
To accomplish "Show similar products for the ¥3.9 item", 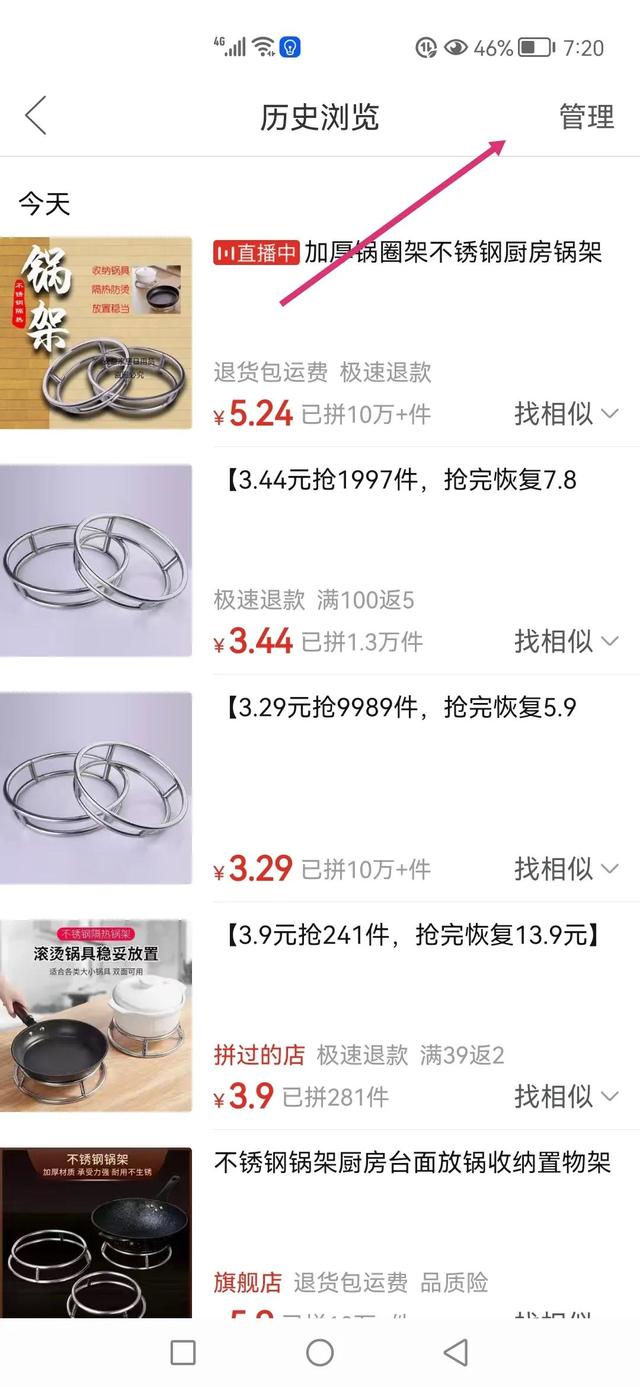I will [566, 1097].
